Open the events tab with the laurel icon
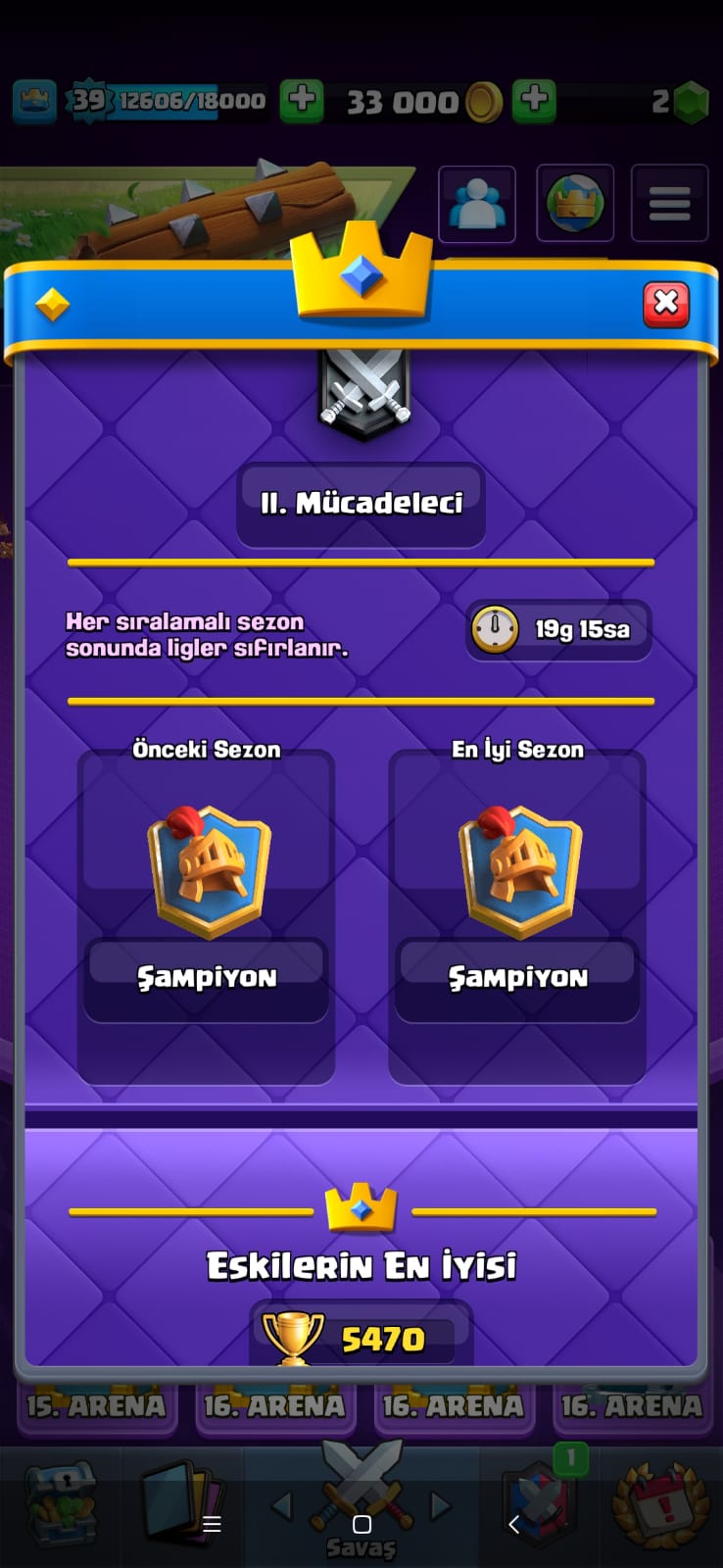 [x=662, y=1504]
